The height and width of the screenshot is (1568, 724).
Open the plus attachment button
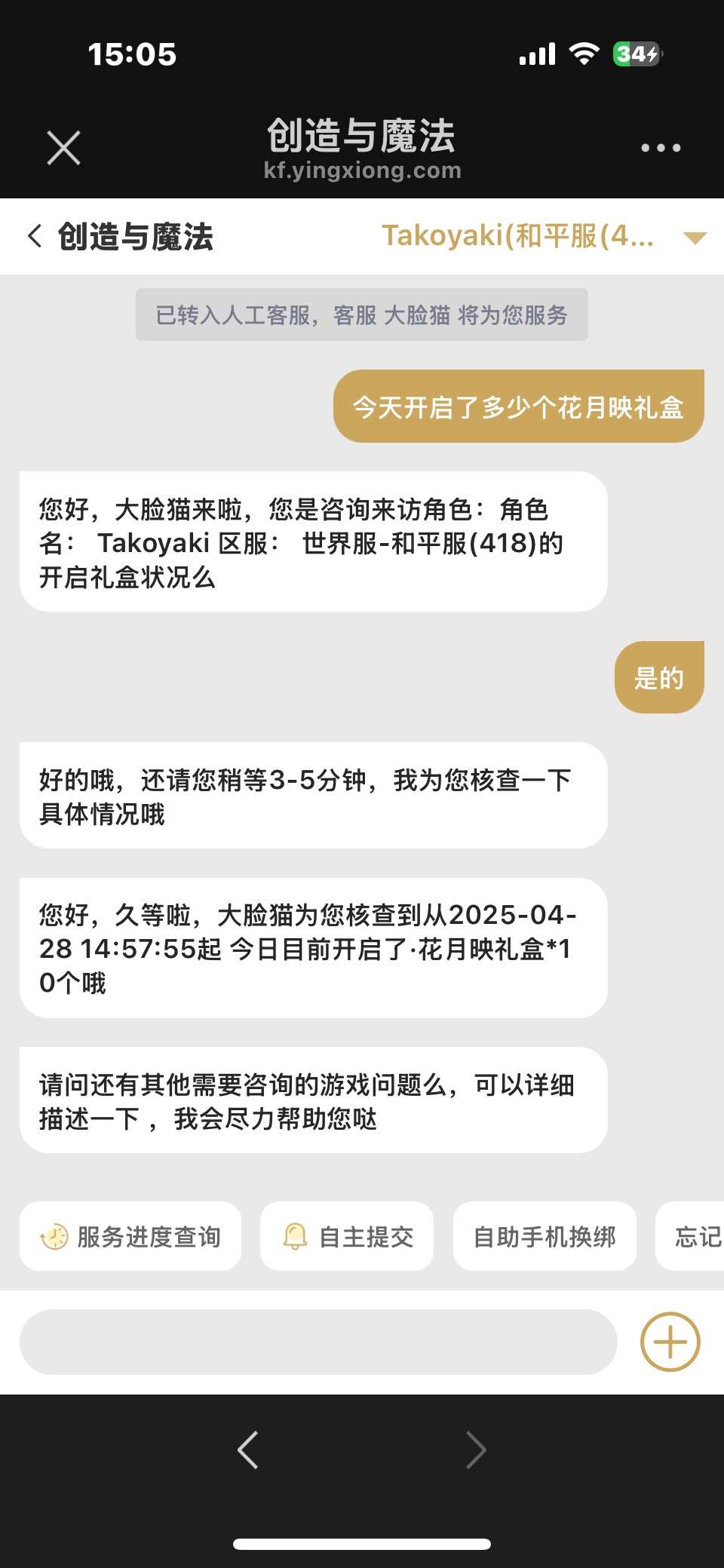[x=670, y=1342]
